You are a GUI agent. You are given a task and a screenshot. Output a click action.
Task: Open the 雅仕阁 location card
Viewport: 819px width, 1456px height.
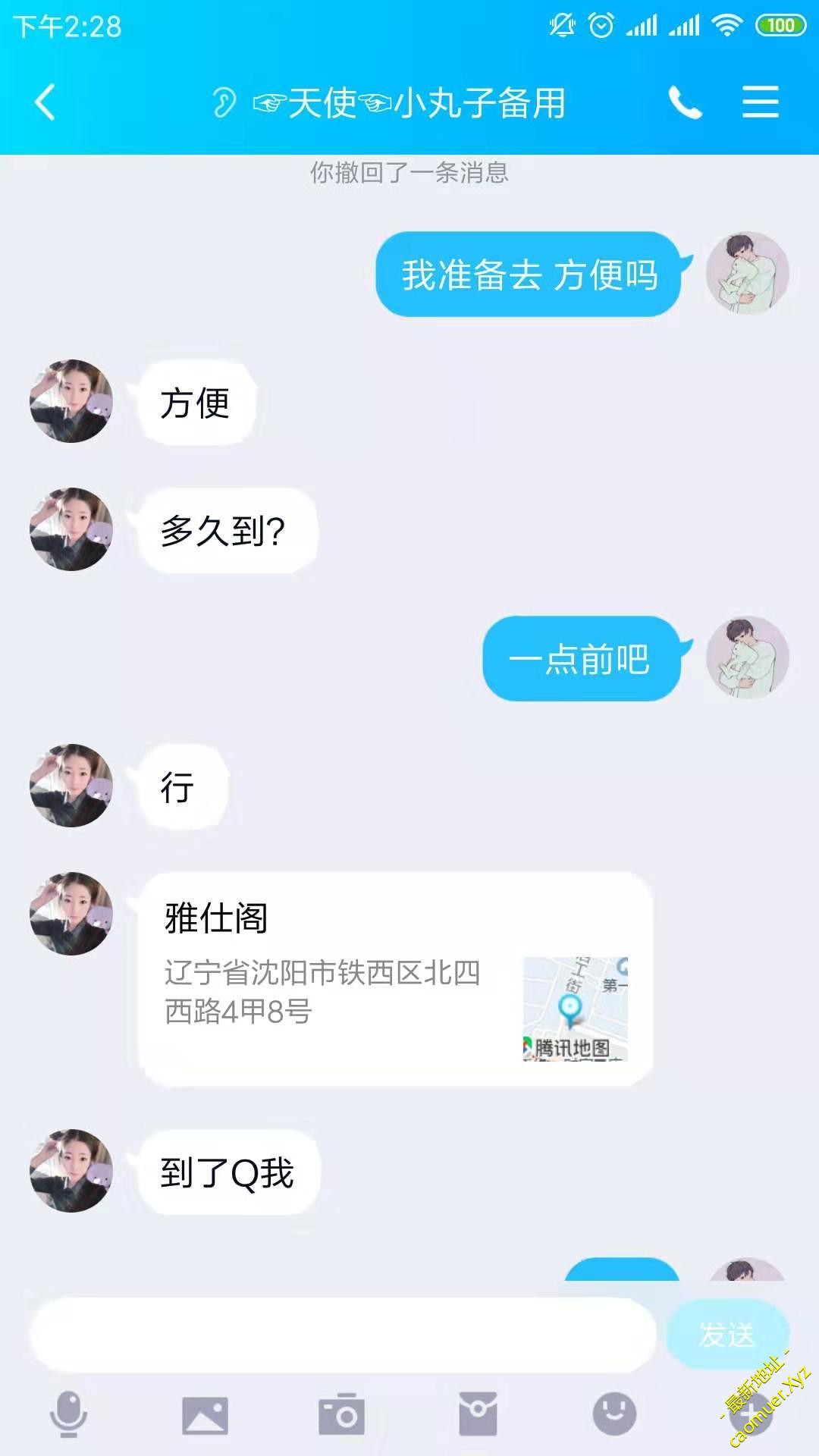click(x=395, y=978)
